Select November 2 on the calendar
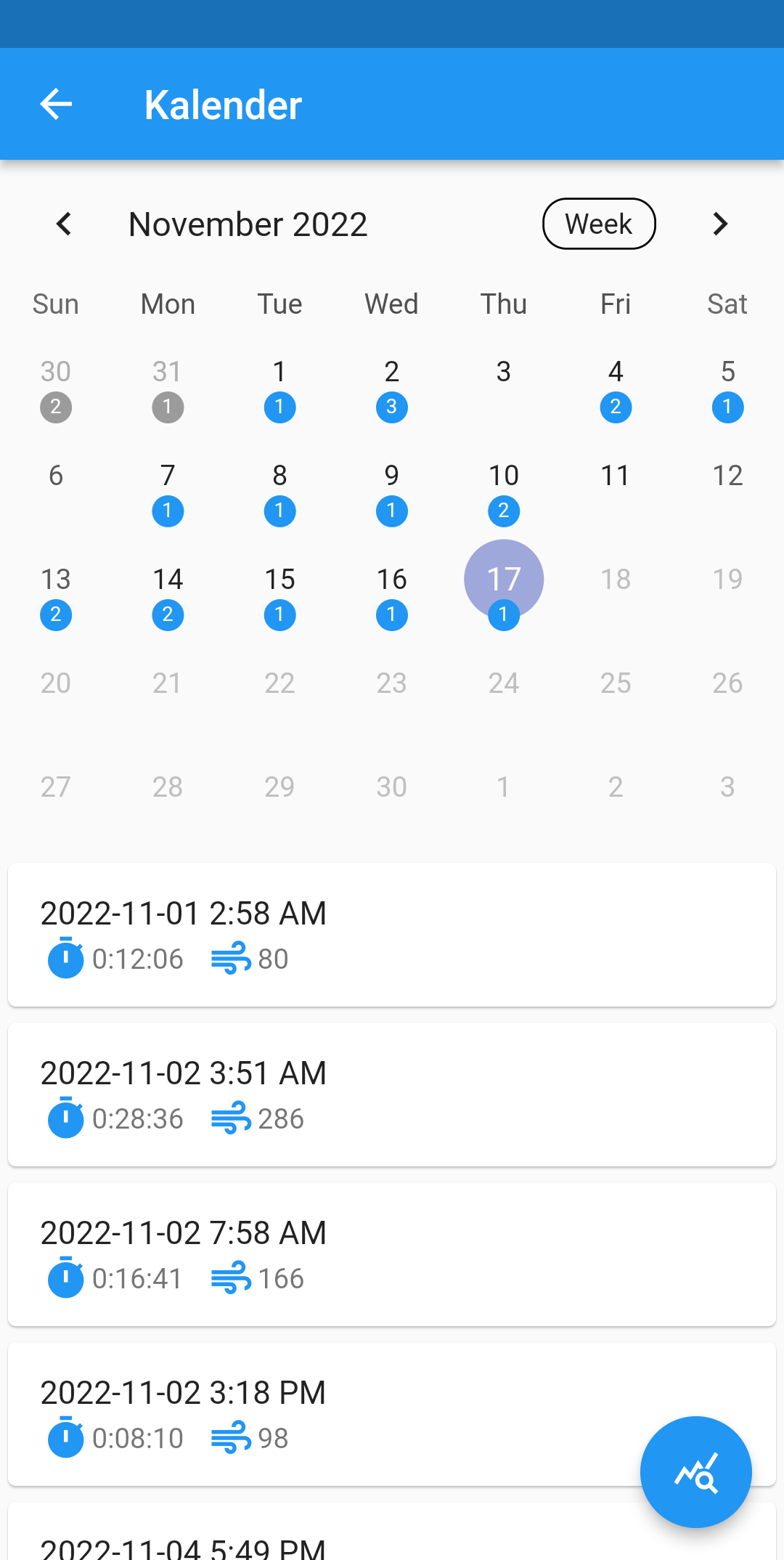 (x=391, y=386)
